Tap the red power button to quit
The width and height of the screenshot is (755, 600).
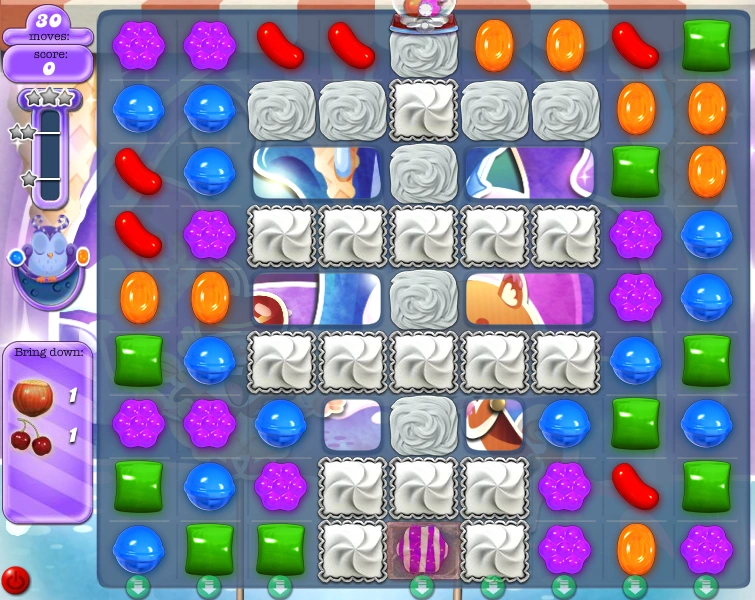[15, 580]
